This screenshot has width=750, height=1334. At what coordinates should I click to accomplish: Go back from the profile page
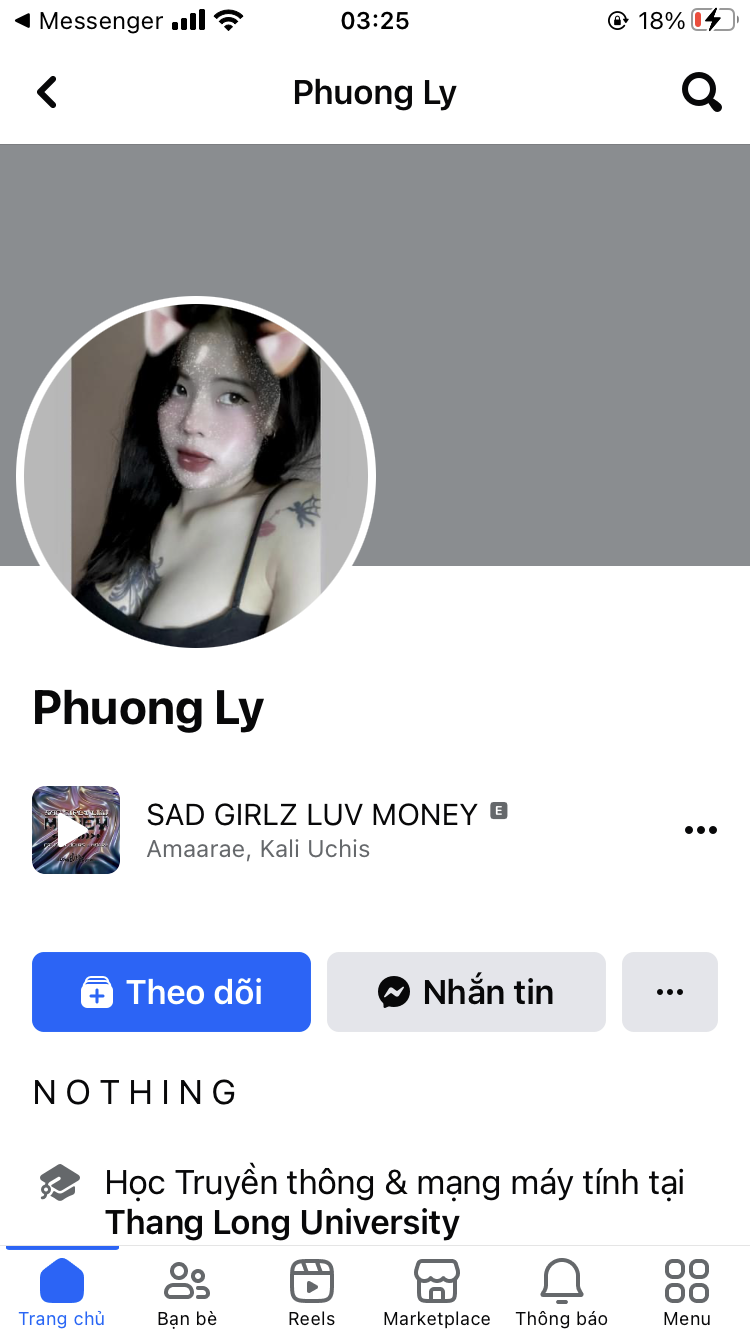click(x=47, y=93)
